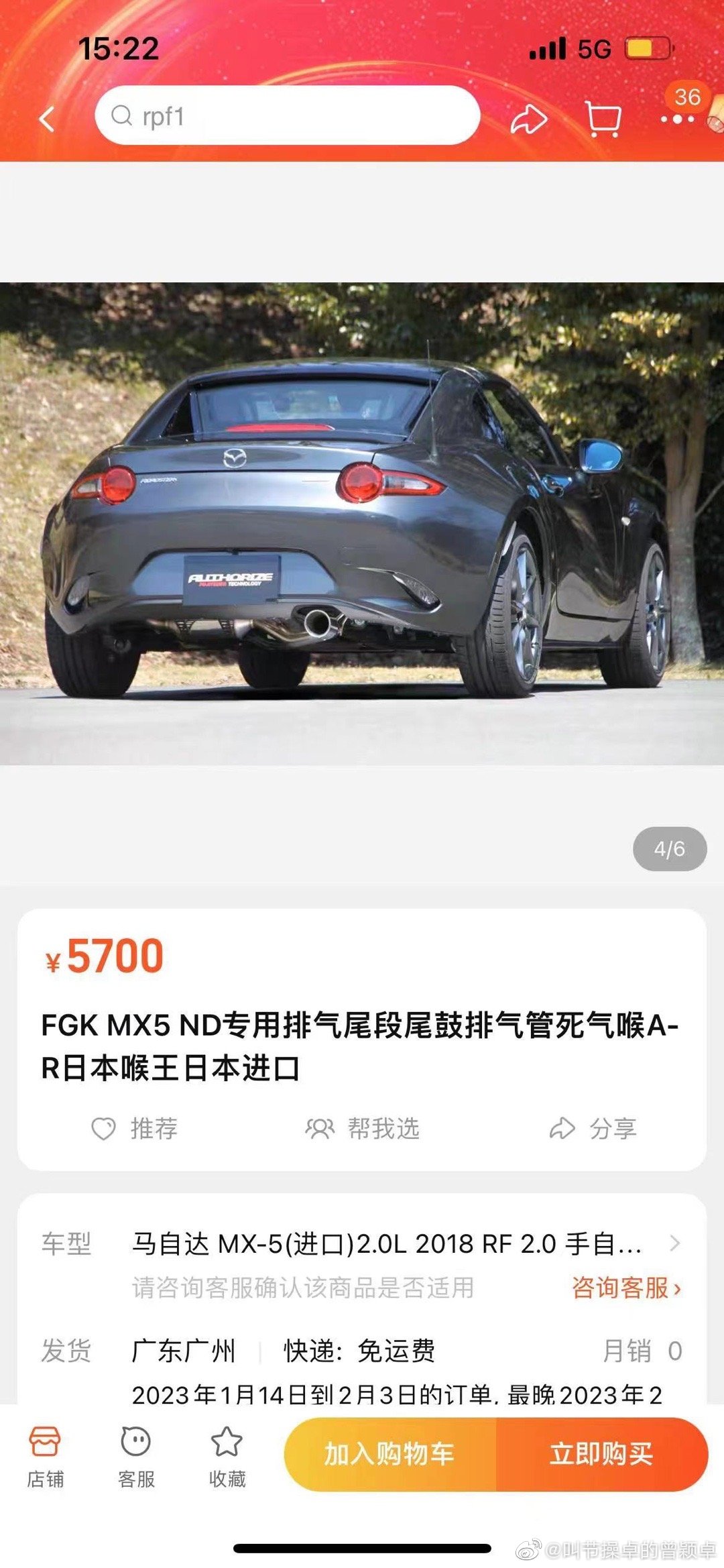
Task: Open the search box showing rpf1
Action: tap(287, 116)
